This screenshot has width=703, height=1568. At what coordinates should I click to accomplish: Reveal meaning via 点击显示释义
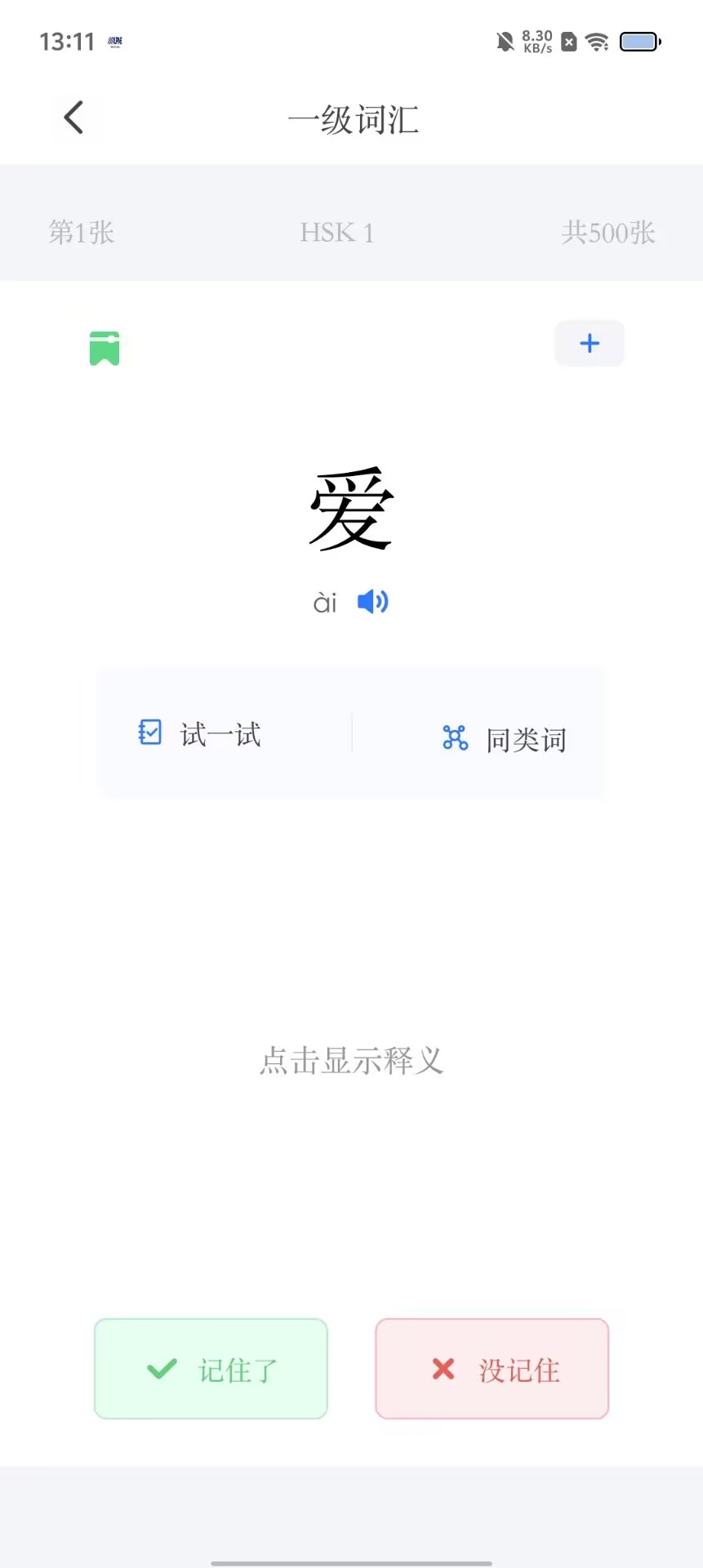click(351, 1061)
